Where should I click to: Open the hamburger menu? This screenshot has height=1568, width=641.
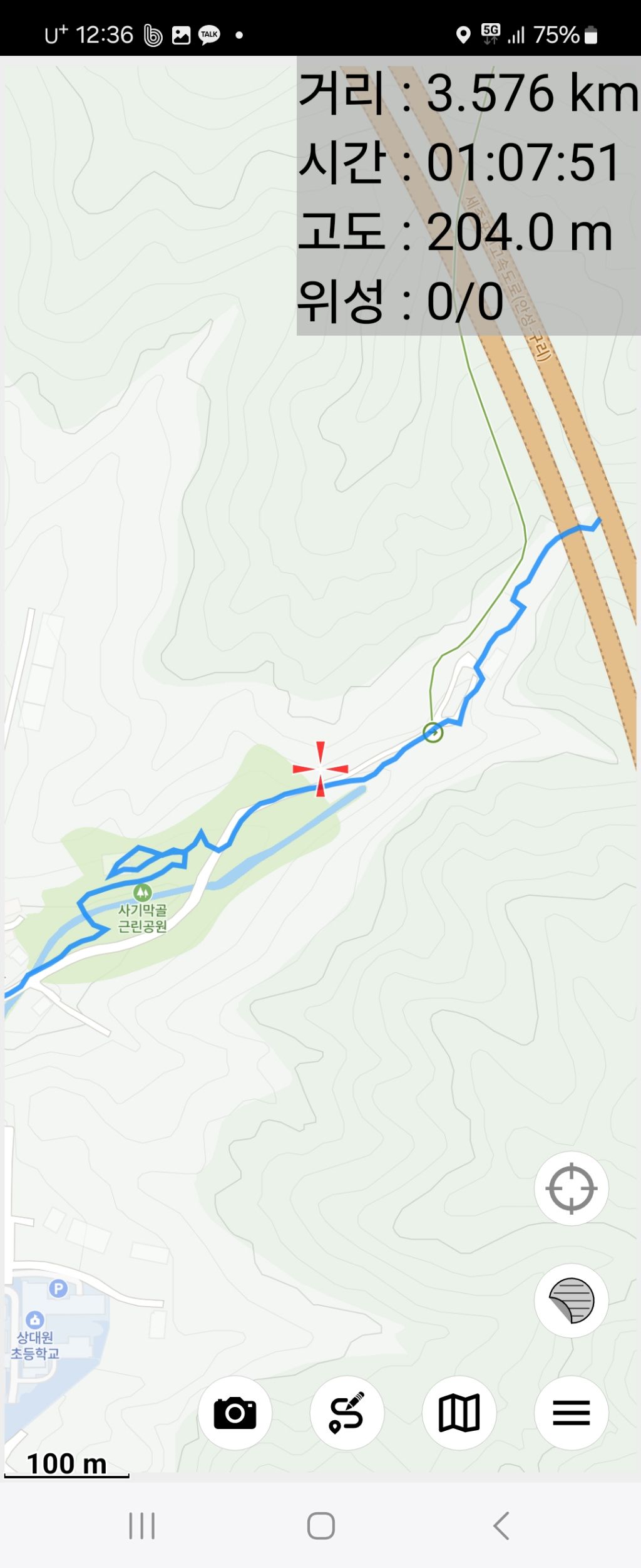[x=571, y=1413]
